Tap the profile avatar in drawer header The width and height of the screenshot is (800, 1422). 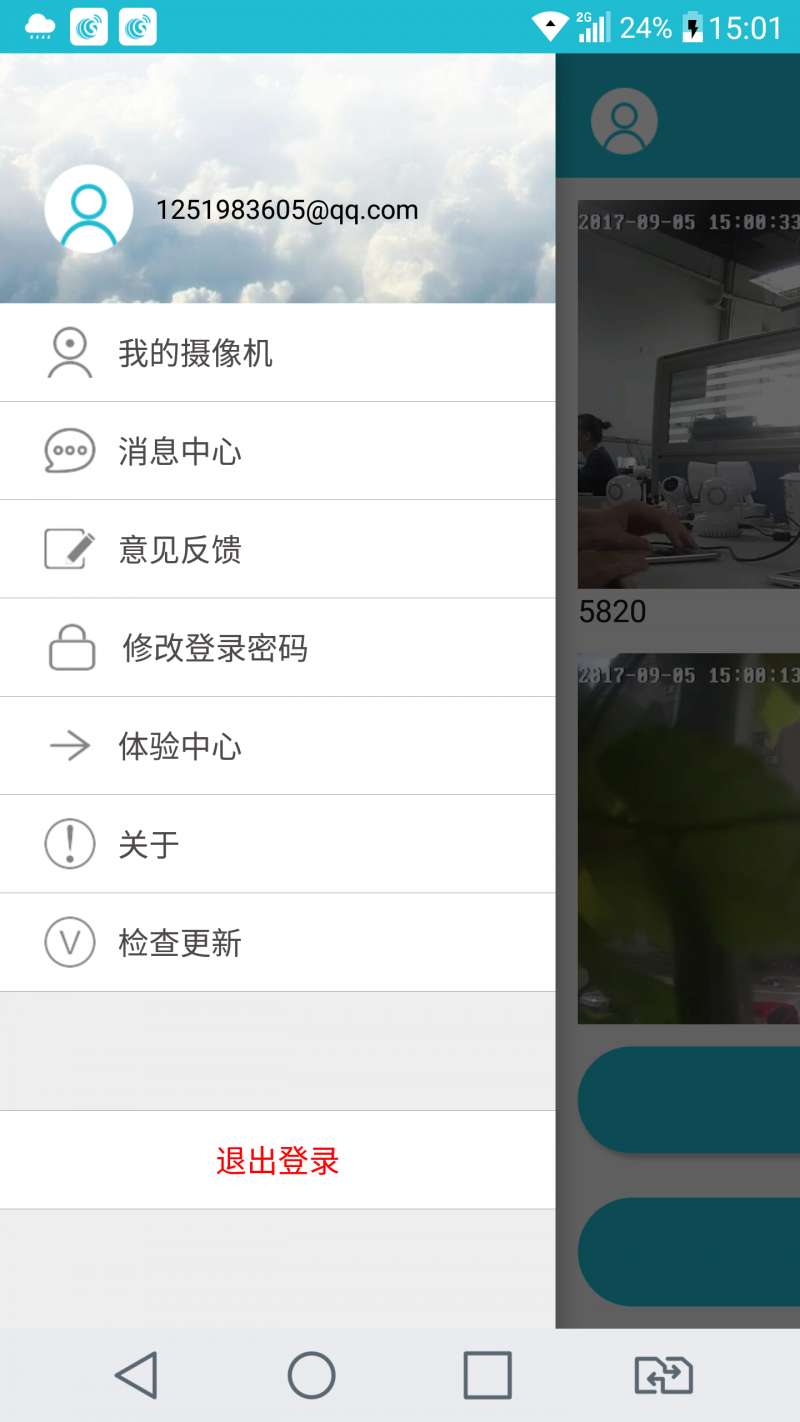tap(89, 209)
